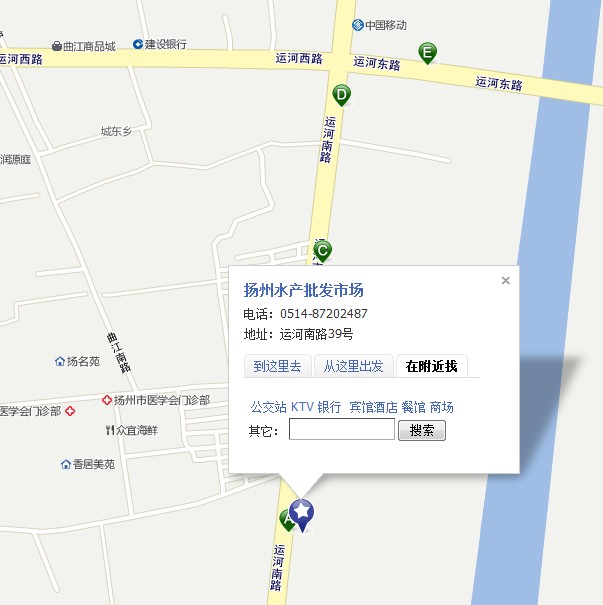Search nearby 公交站
Image resolution: width=603 pixels, height=605 pixels.
[268, 407]
